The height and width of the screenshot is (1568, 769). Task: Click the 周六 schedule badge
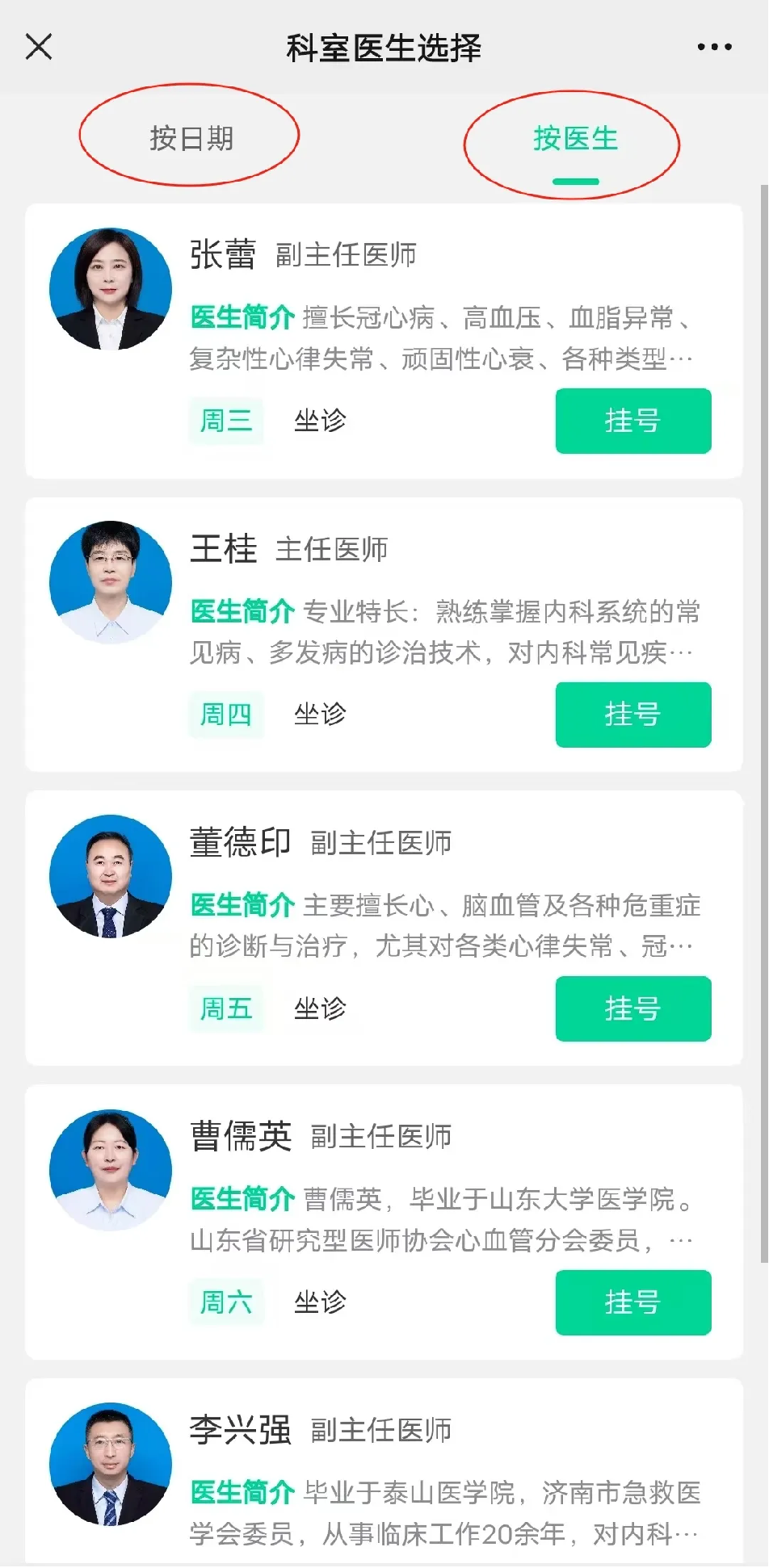point(226,1302)
